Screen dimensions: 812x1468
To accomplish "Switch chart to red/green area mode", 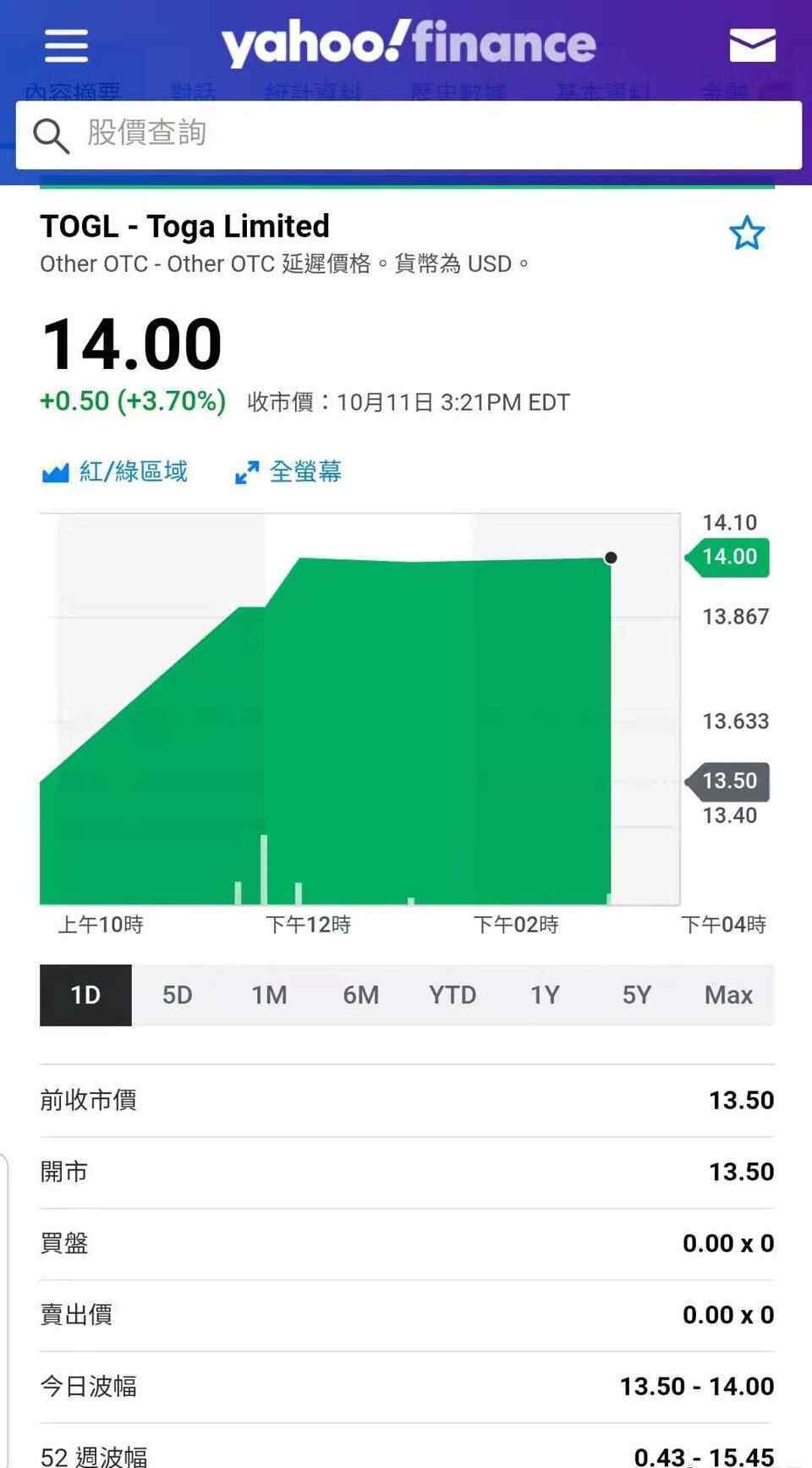I will 115,471.
